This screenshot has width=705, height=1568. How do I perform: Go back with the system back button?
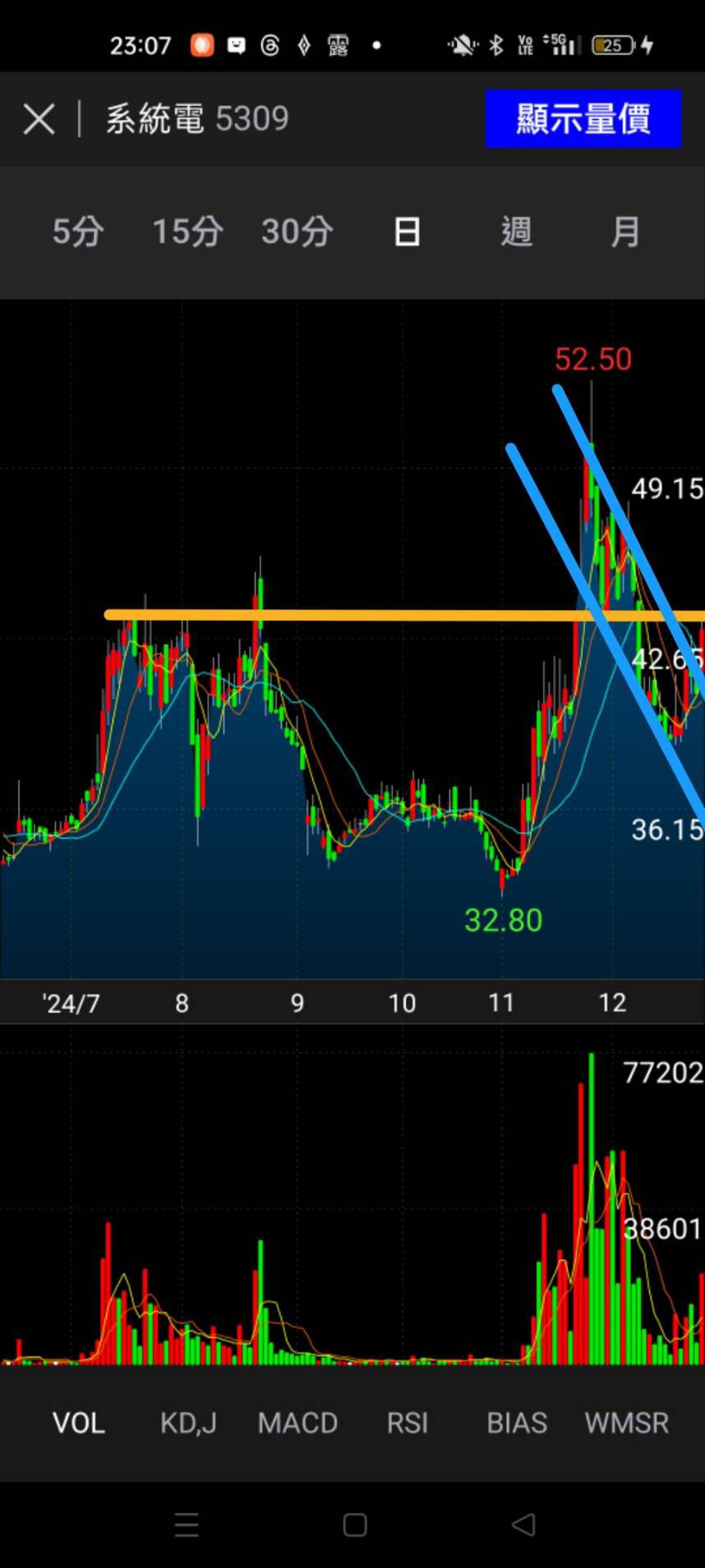tap(523, 1525)
